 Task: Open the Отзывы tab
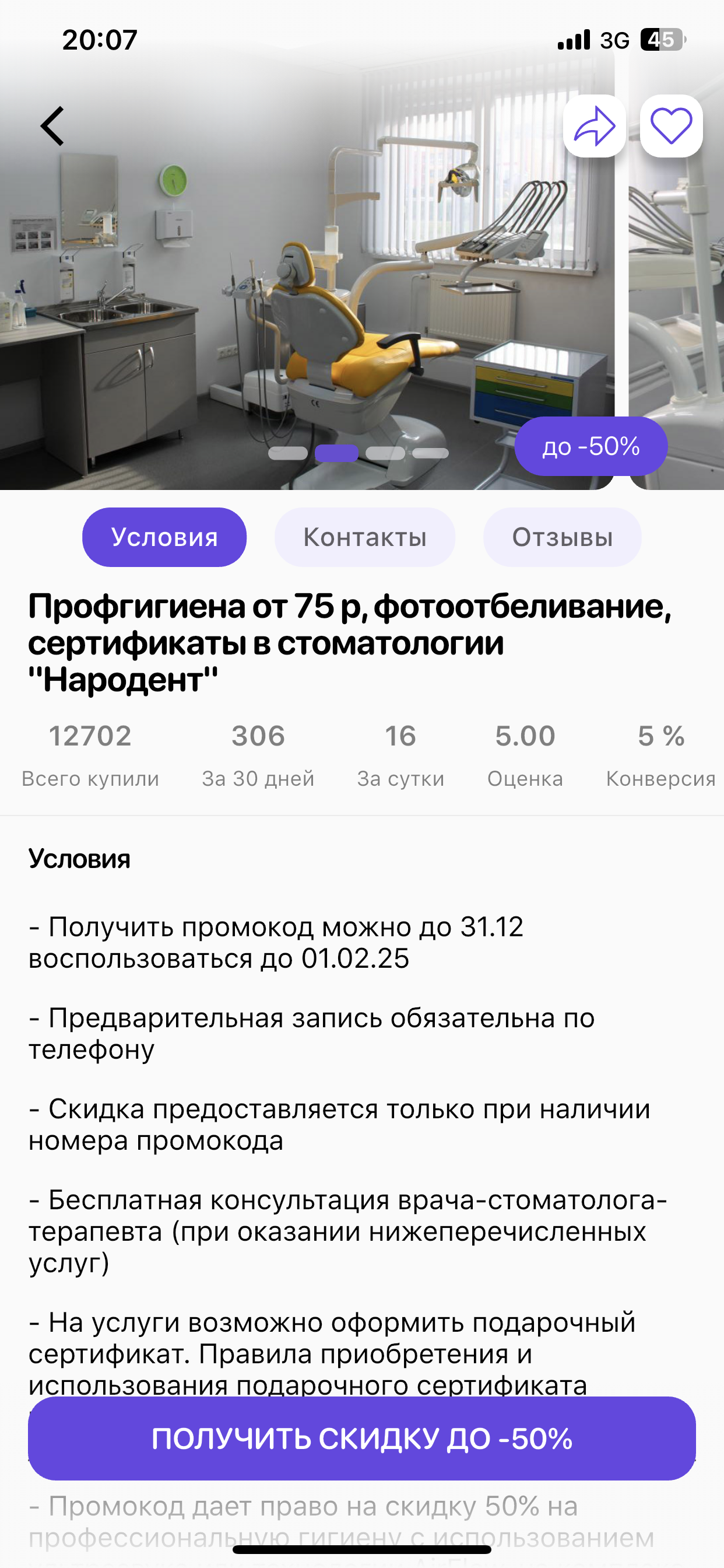561,537
